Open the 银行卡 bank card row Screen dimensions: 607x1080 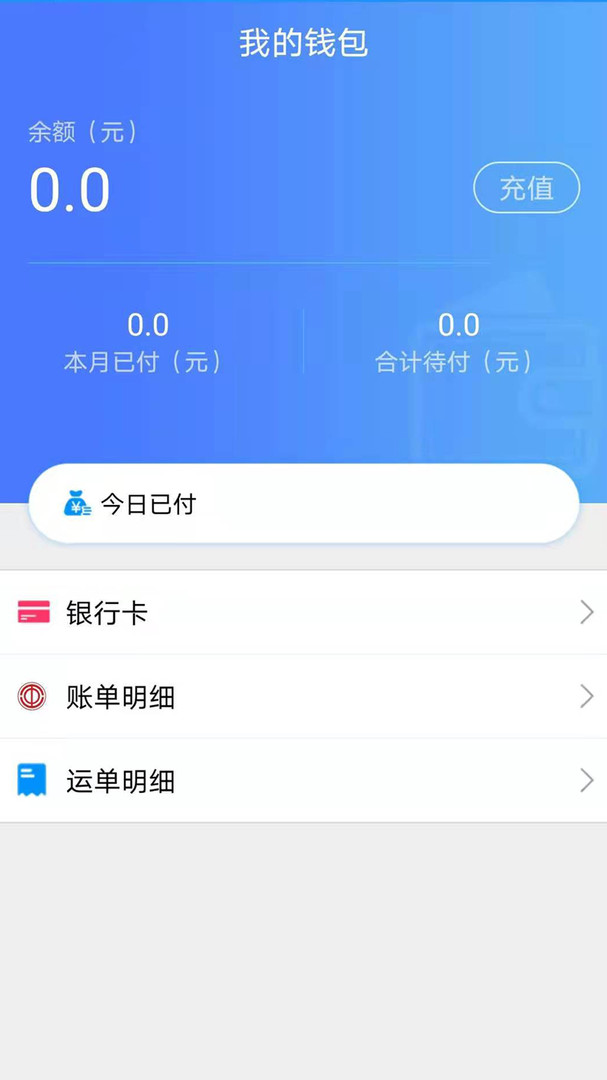pos(303,612)
